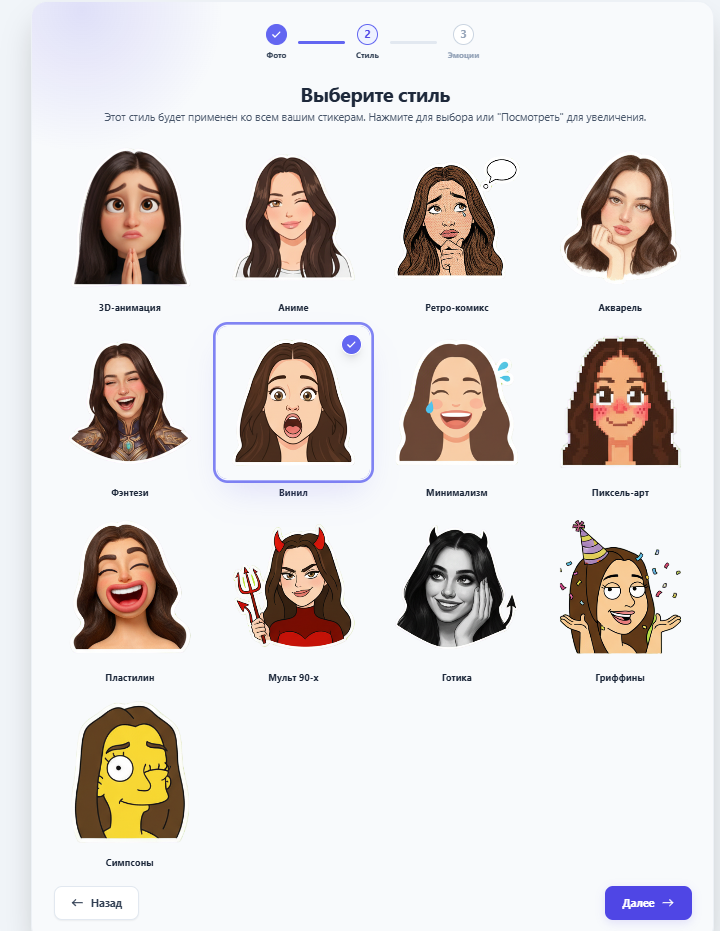
Task: Select the Минимализм style
Action: [x=456, y=403]
